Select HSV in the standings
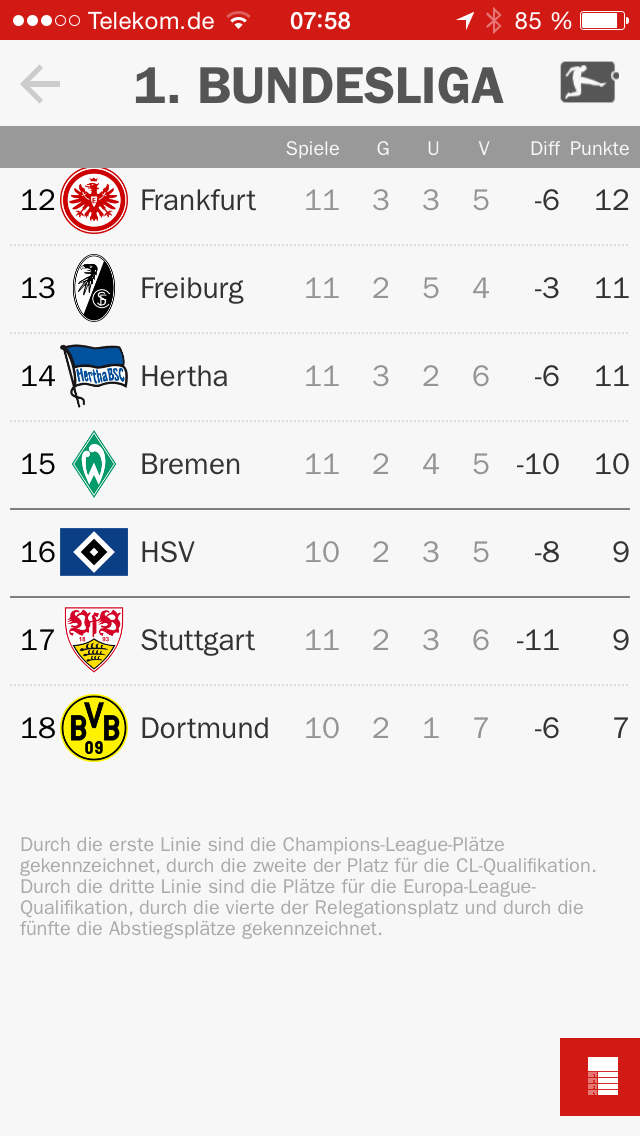640x1136 pixels. (x=320, y=553)
